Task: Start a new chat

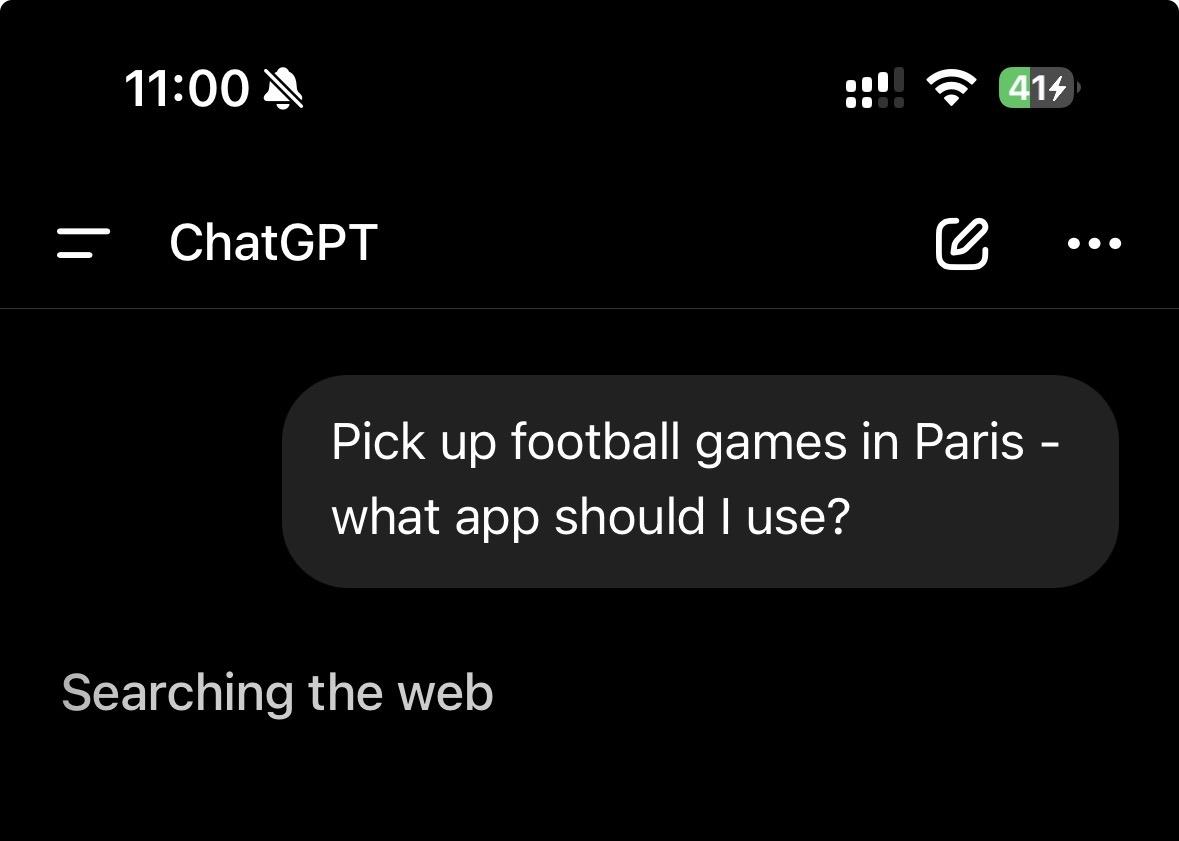Action: (x=962, y=243)
